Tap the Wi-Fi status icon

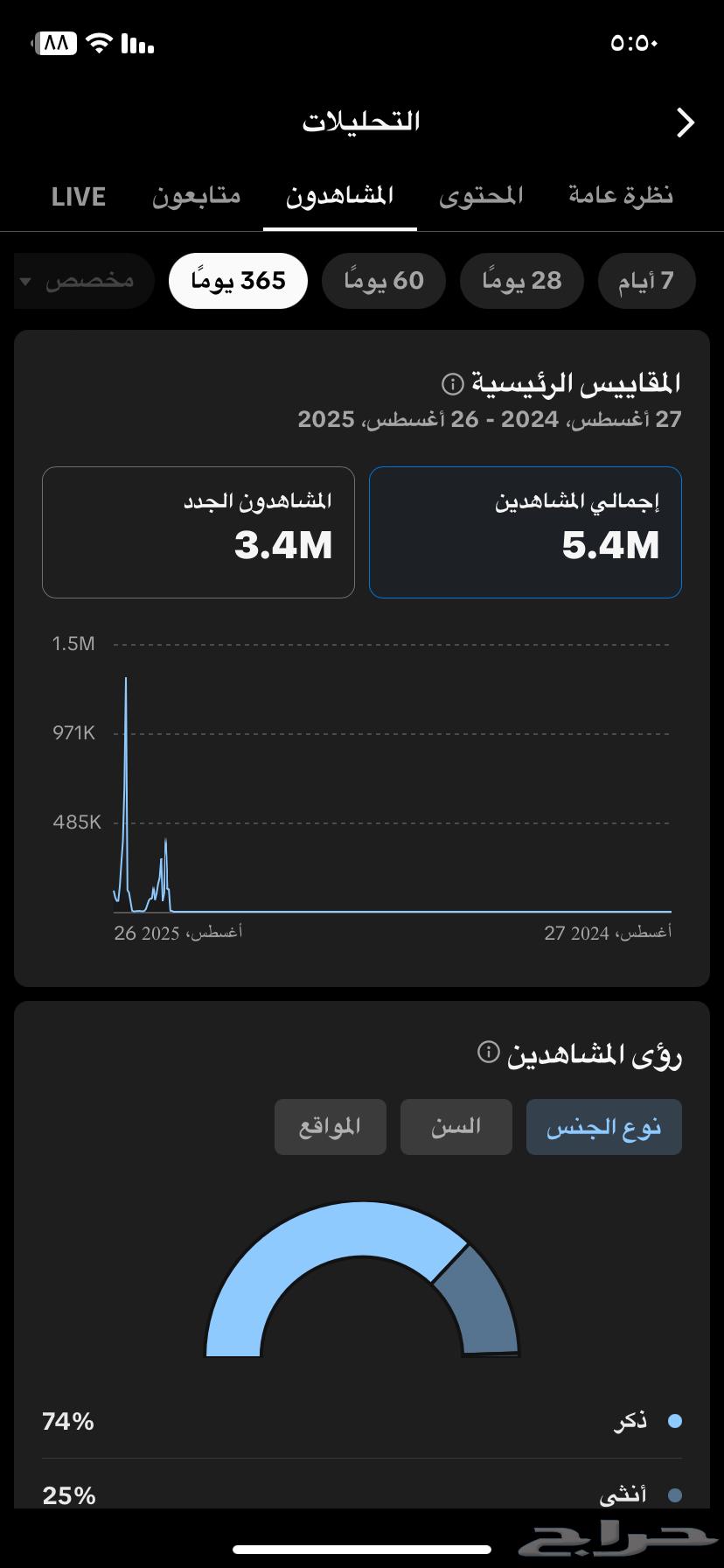tap(97, 43)
